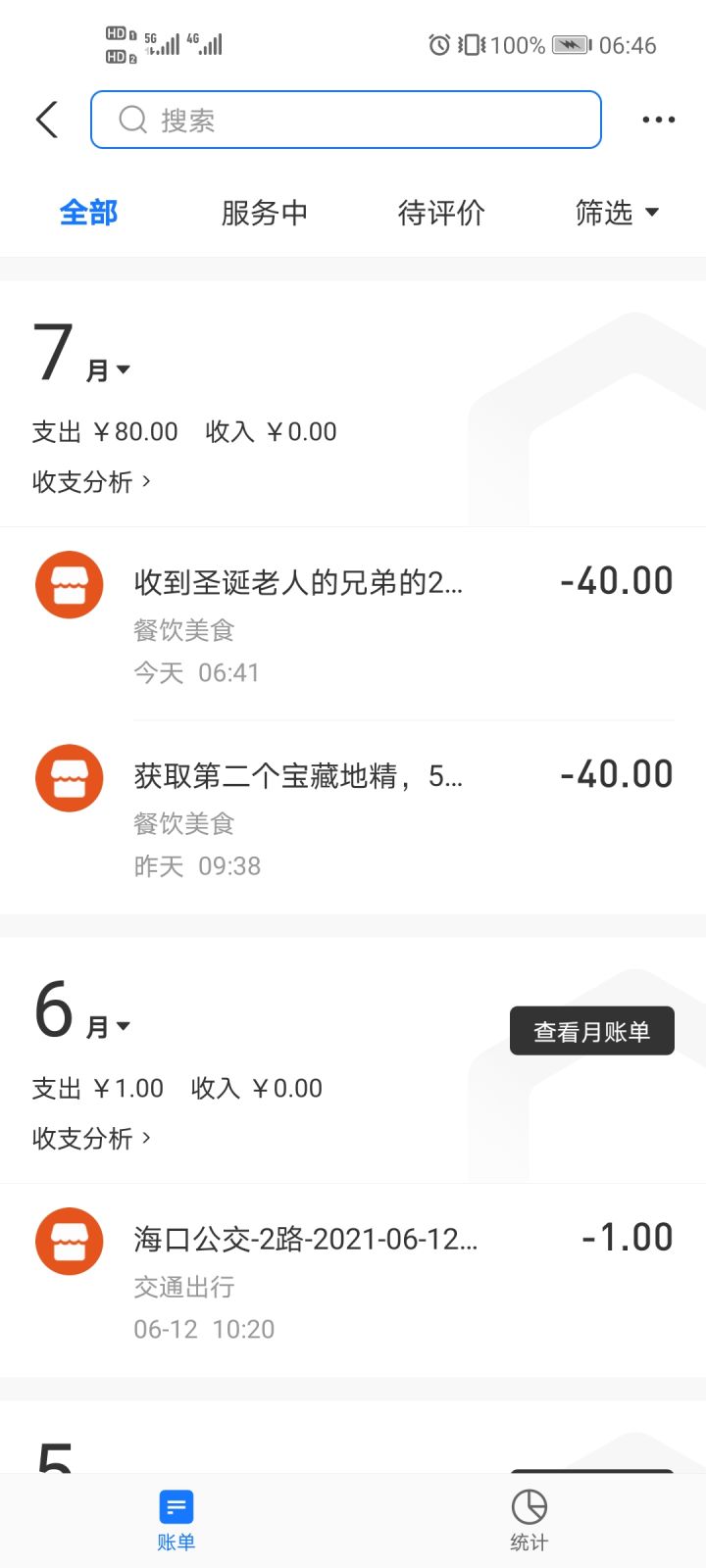This screenshot has width=706, height=1568.
Task: Switch to the 待评价 tab
Action: pyautogui.click(x=441, y=213)
